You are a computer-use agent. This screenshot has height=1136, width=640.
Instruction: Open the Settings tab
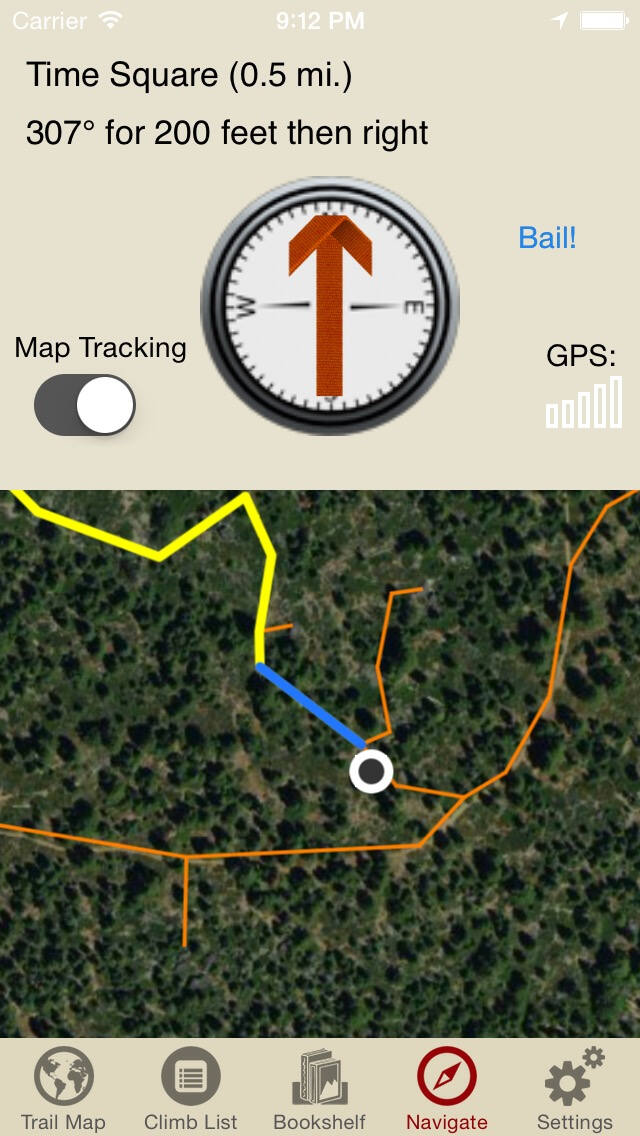tap(575, 1088)
